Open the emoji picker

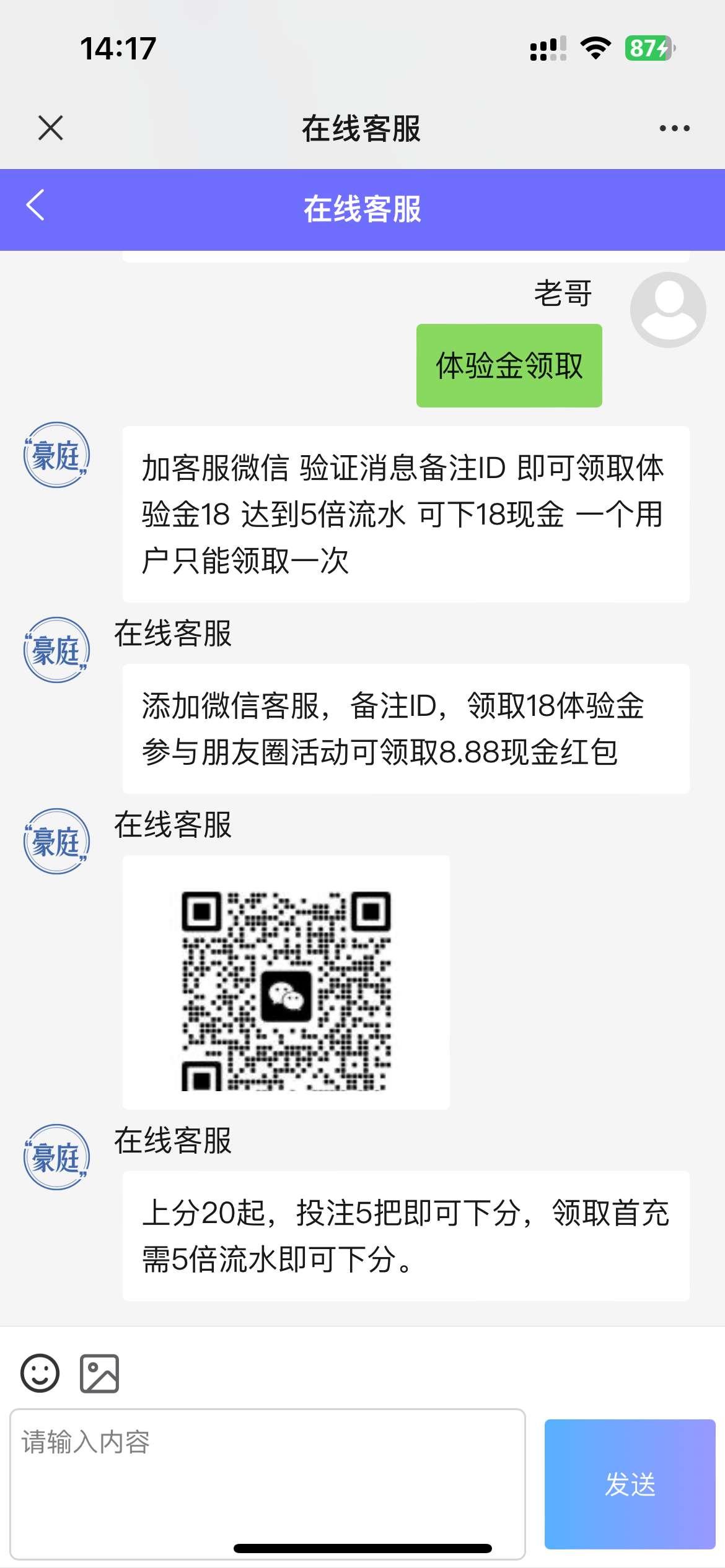click(x=40, y=1374)
